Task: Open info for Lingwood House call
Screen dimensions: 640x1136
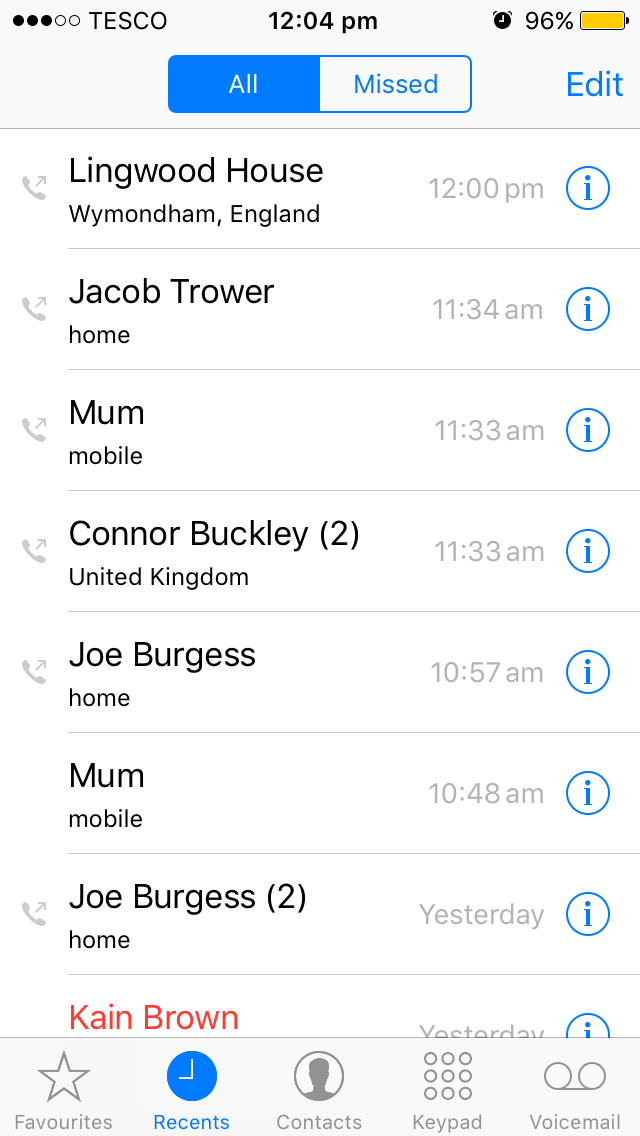Action: [588, 188]
